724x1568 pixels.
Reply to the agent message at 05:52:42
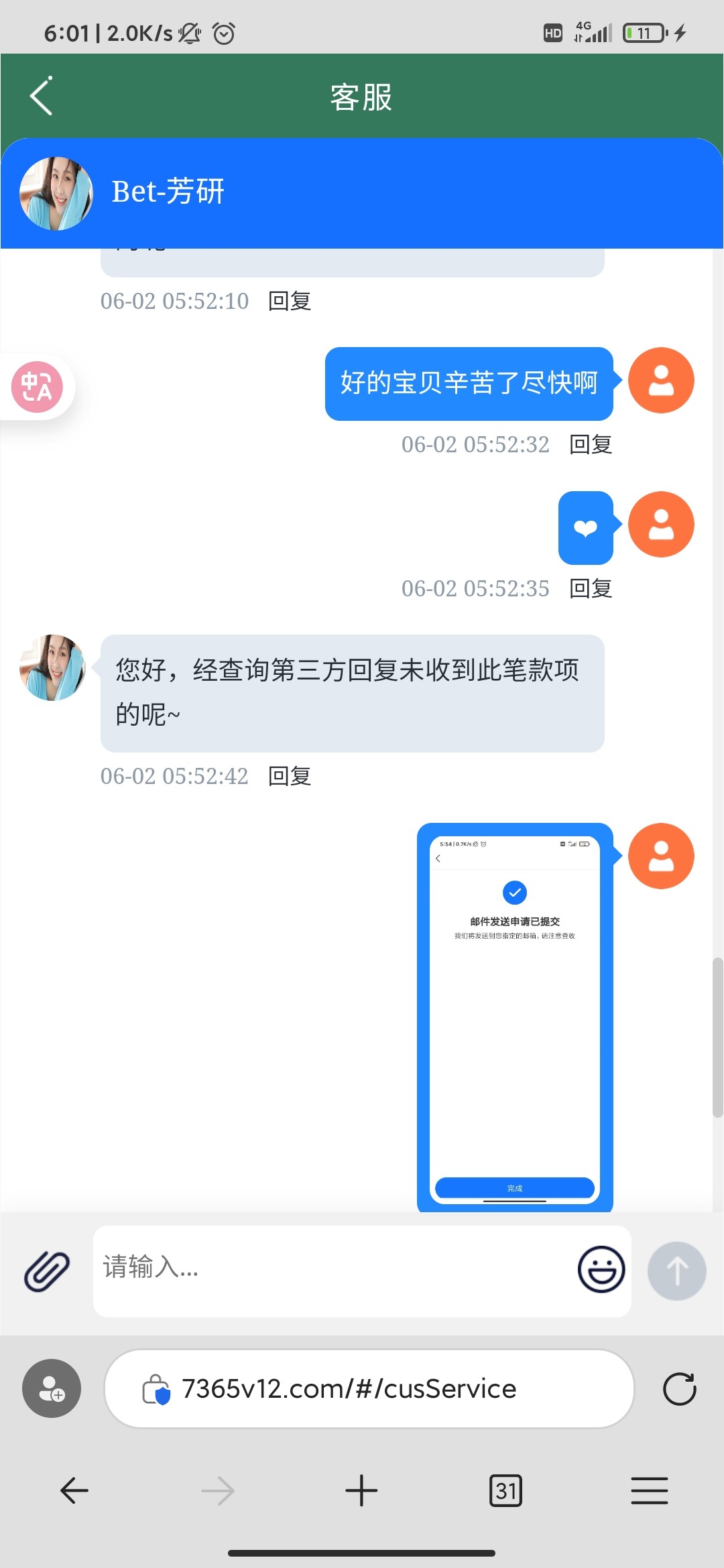289,776
